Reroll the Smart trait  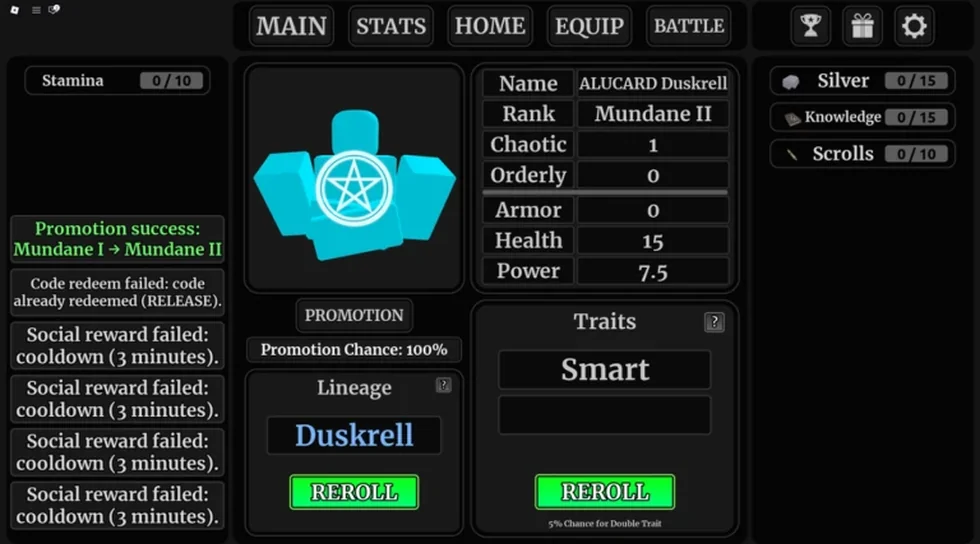coord(605,492)
